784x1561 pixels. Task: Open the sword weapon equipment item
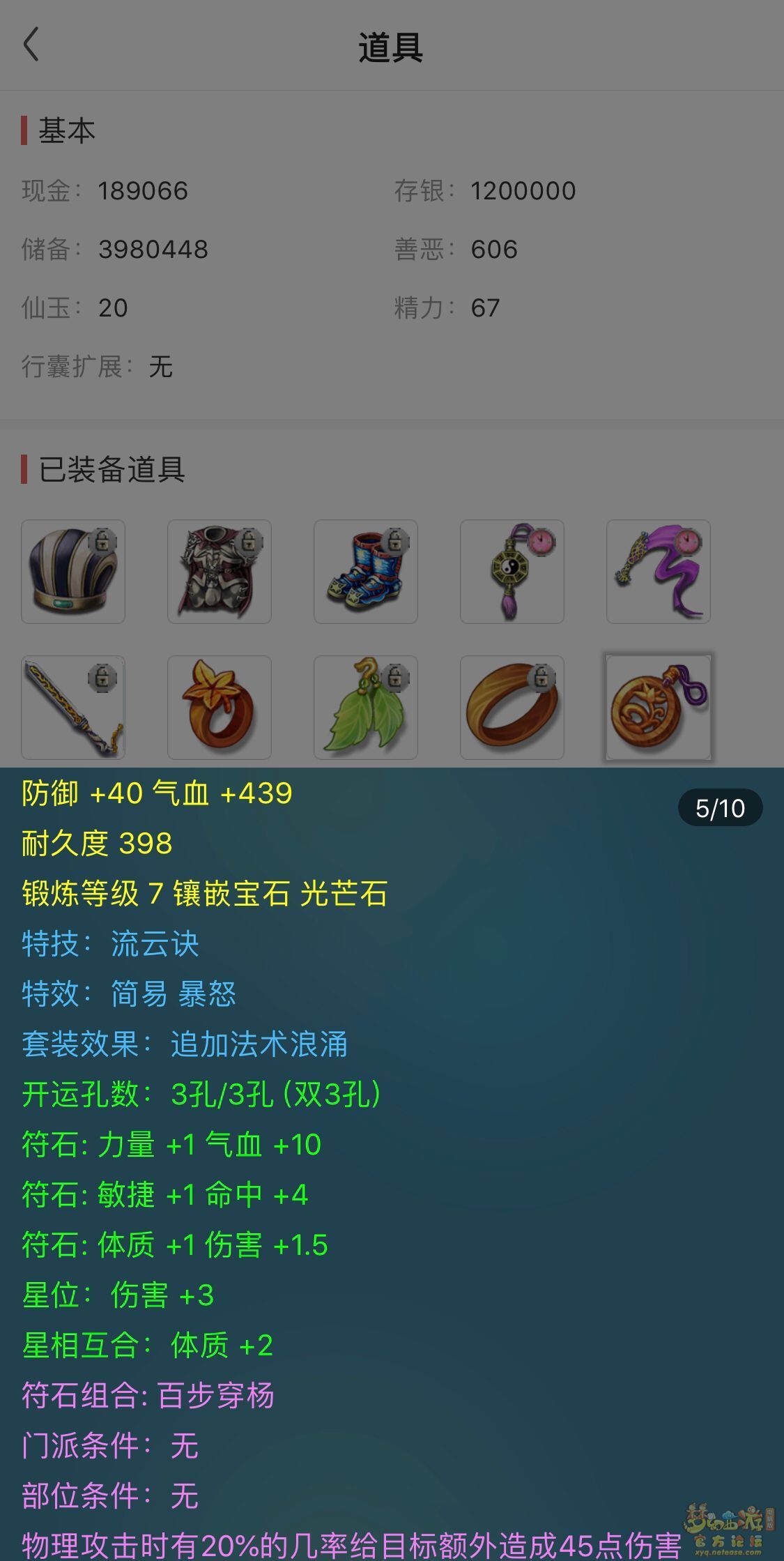(73, 708)
